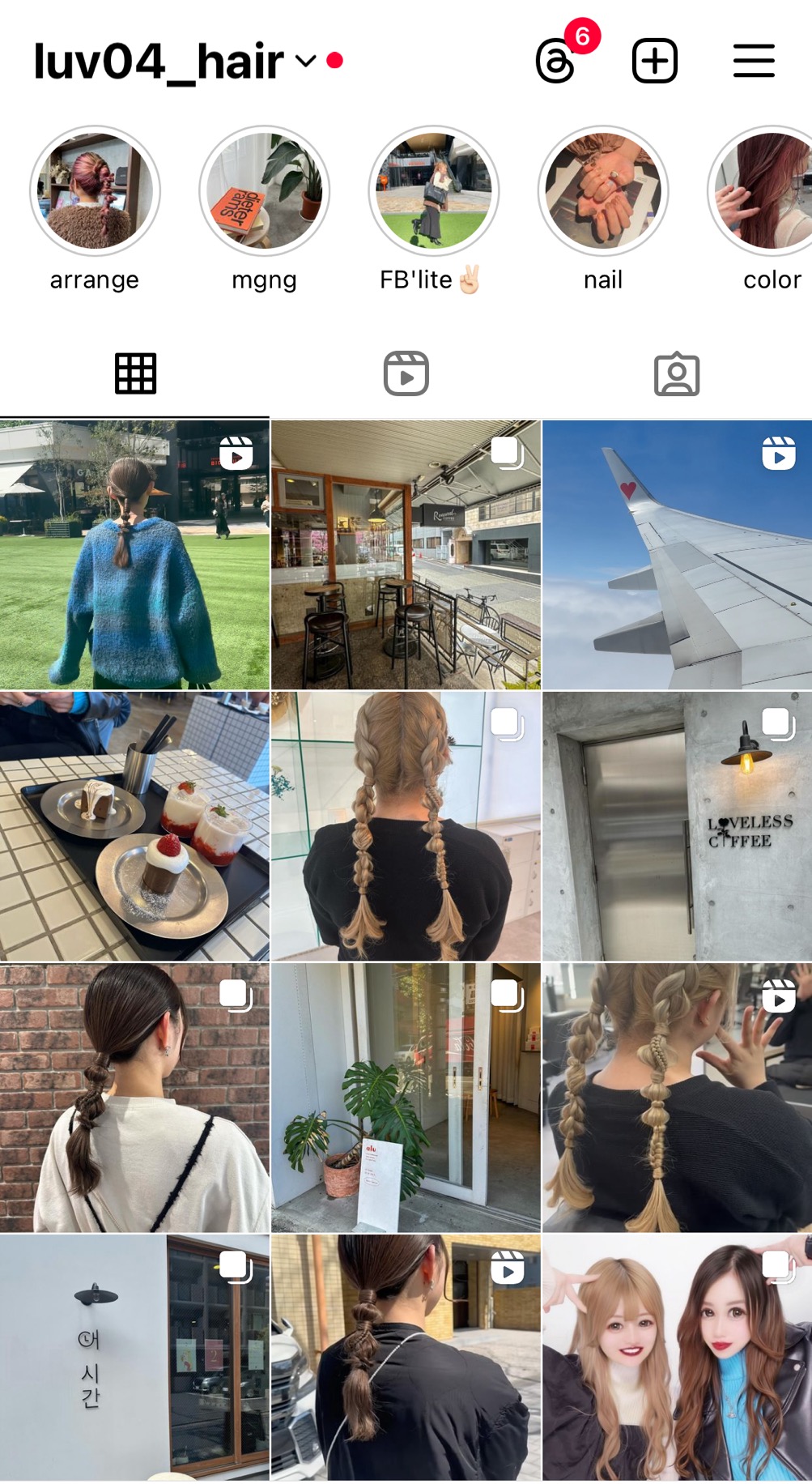Switch to the posts grid tab
Screen dimensions: 812x1484
[x=135, y=373]
